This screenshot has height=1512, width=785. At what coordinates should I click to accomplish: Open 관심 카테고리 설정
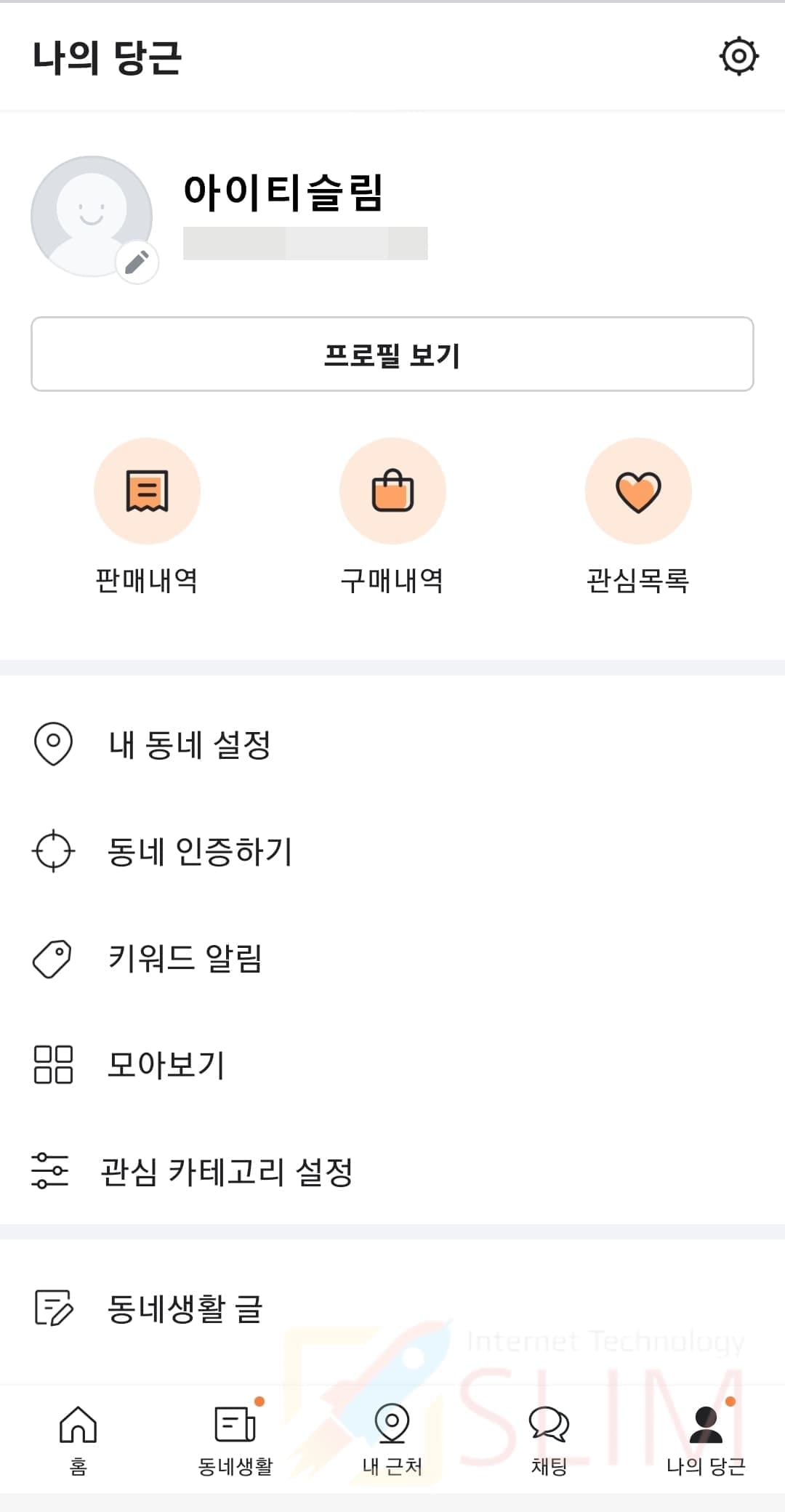click(x=225, y=1172)
